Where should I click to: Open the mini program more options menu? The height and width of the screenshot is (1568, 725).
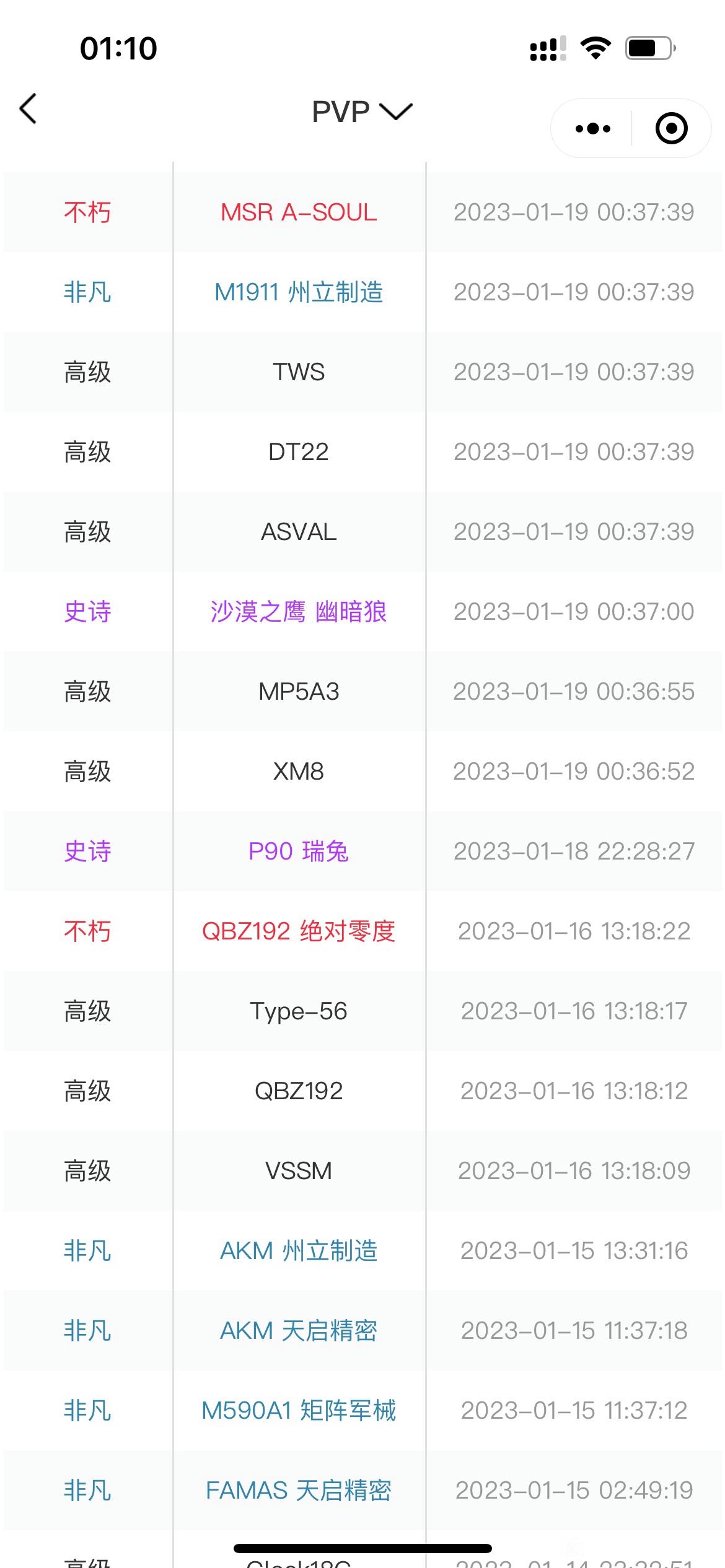592,129
